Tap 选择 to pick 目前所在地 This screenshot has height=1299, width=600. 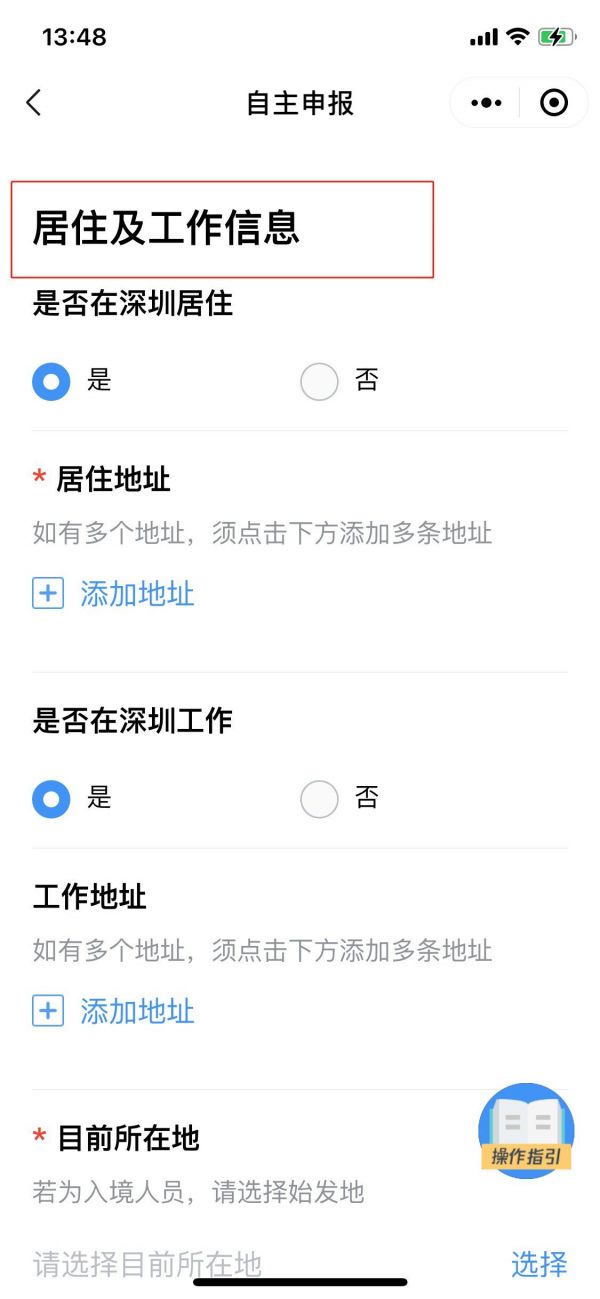coord(539,1264)
